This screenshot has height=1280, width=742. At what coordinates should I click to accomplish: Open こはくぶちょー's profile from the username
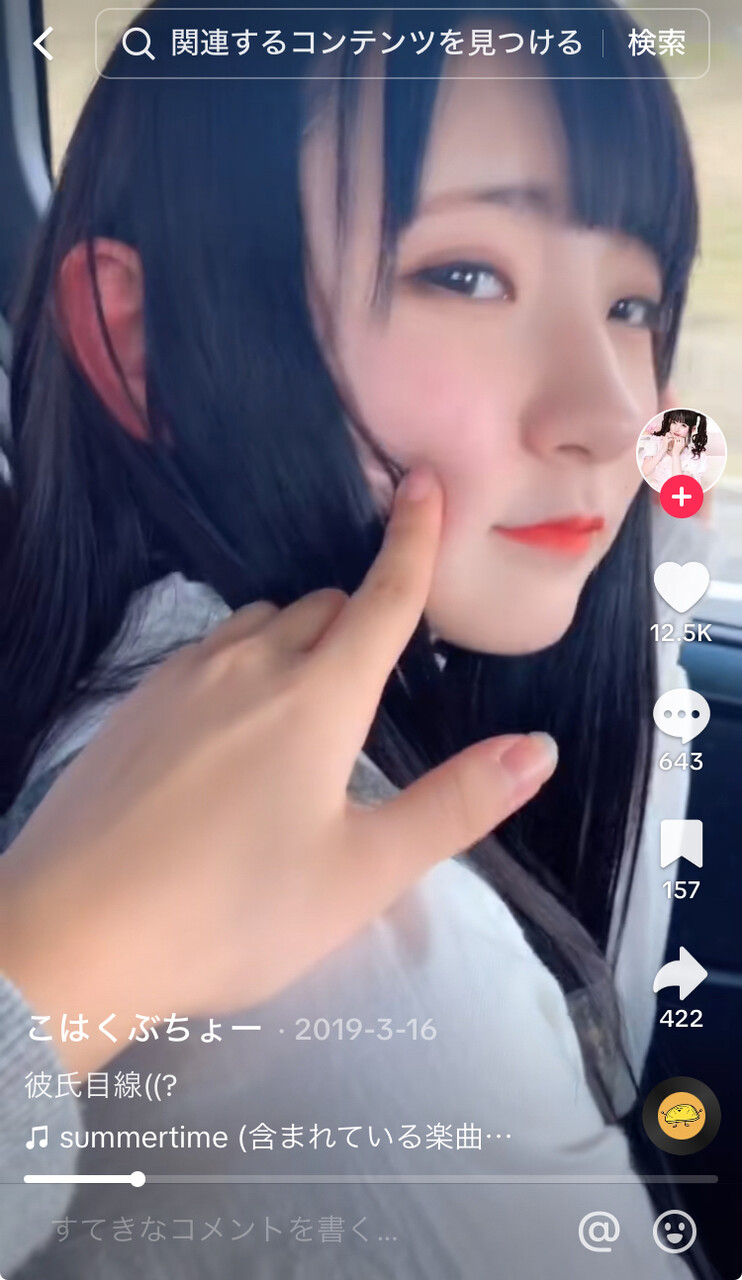pyautogui.click(x=143, y=1029)
